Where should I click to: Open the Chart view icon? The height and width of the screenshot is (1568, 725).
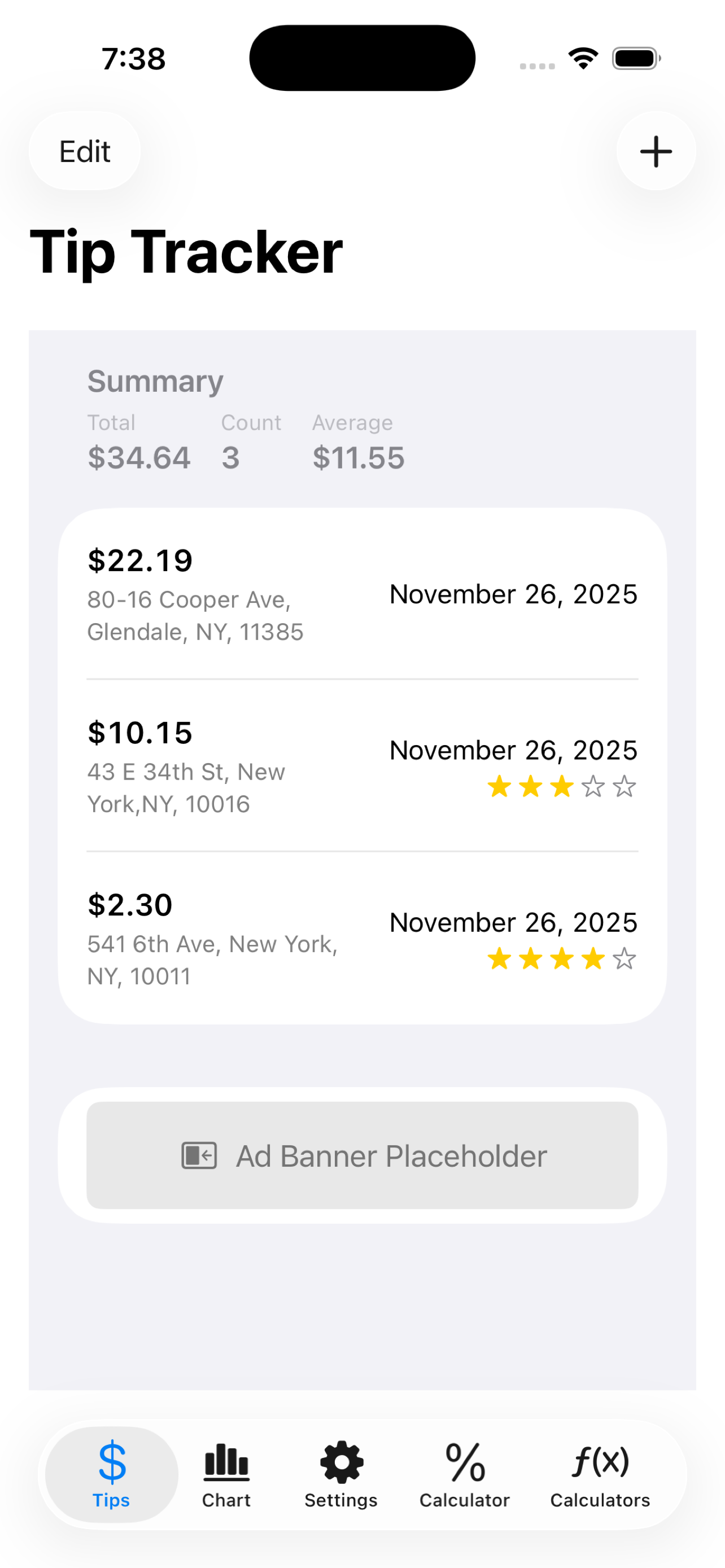(x=225, y=1460)
